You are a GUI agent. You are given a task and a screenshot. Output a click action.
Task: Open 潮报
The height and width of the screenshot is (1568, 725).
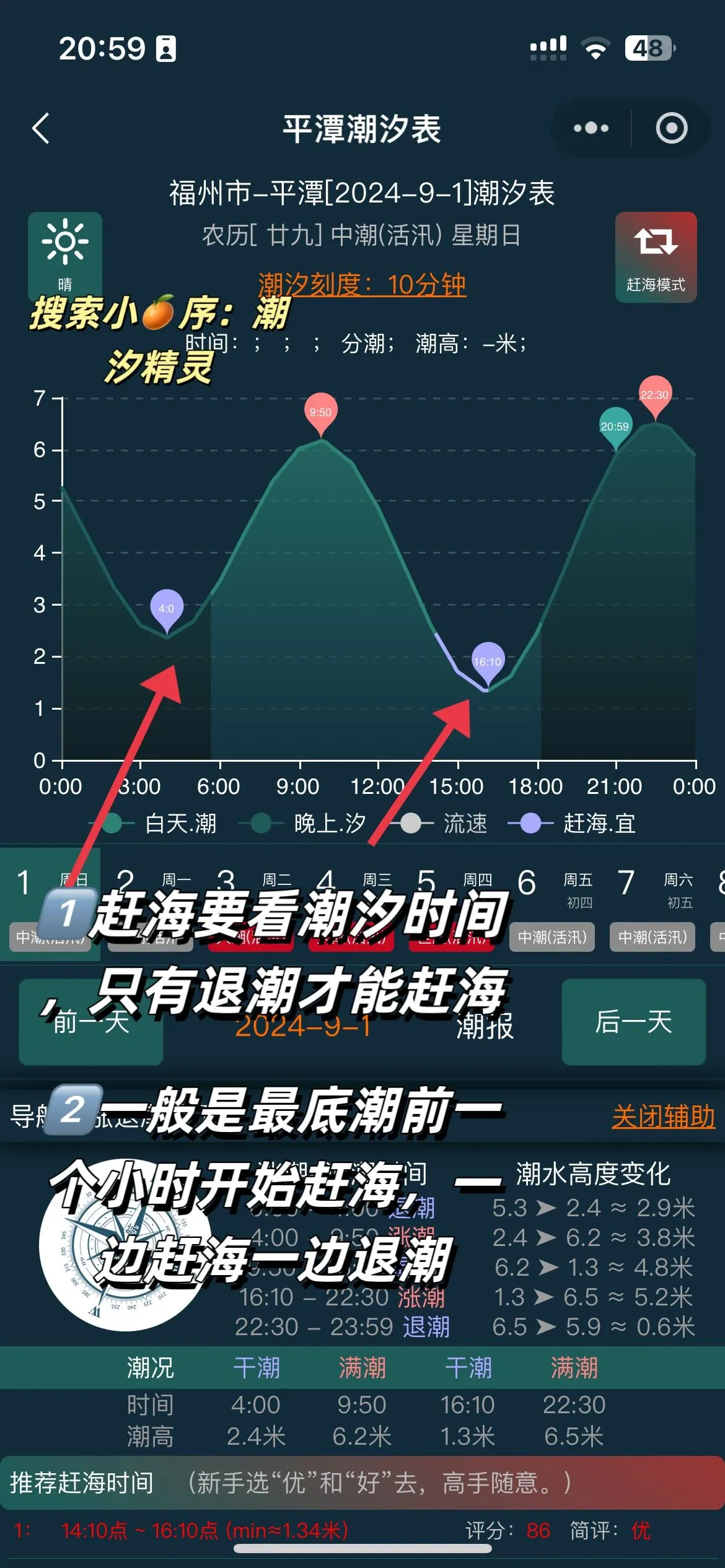[485, 1026]
